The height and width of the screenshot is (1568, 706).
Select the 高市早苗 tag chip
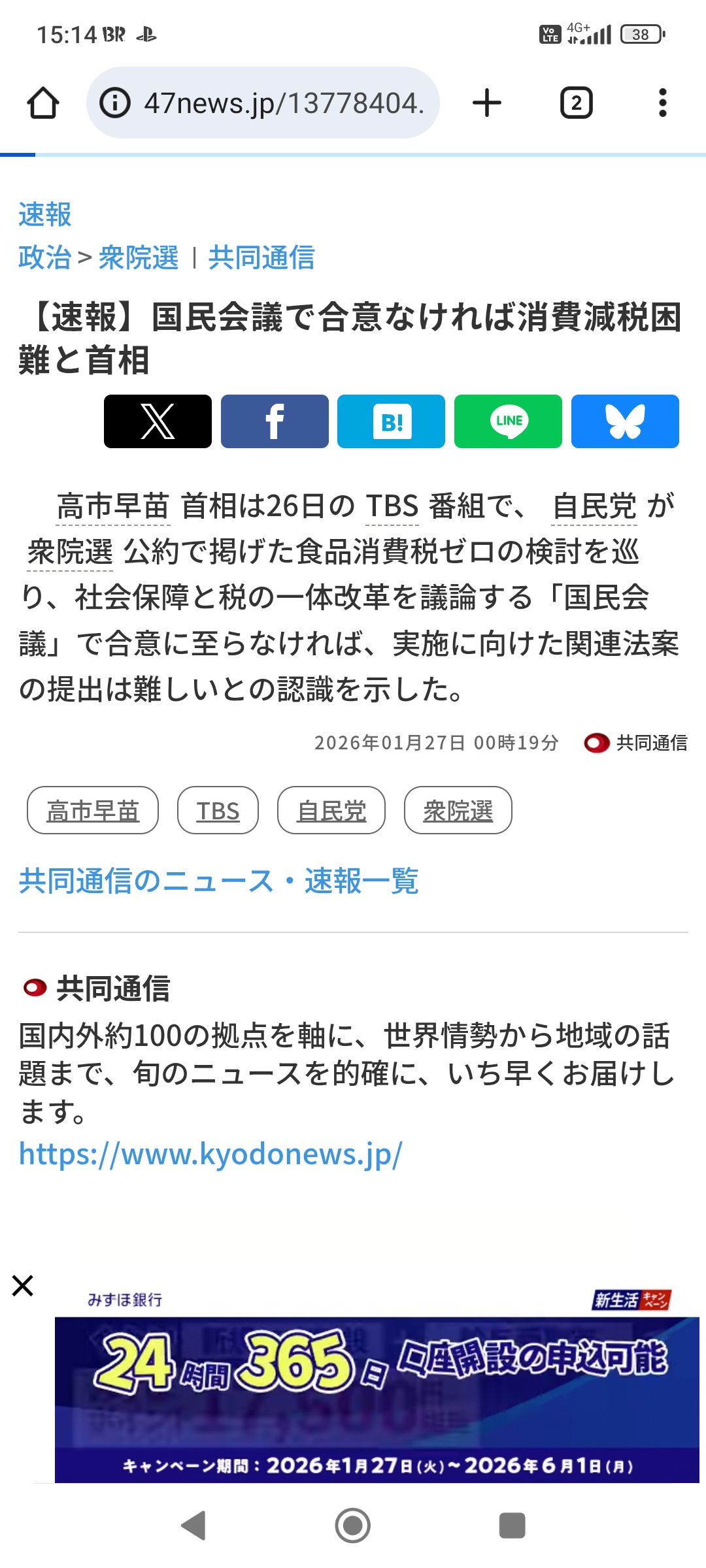pyautogui.click(x=93, y=811)
